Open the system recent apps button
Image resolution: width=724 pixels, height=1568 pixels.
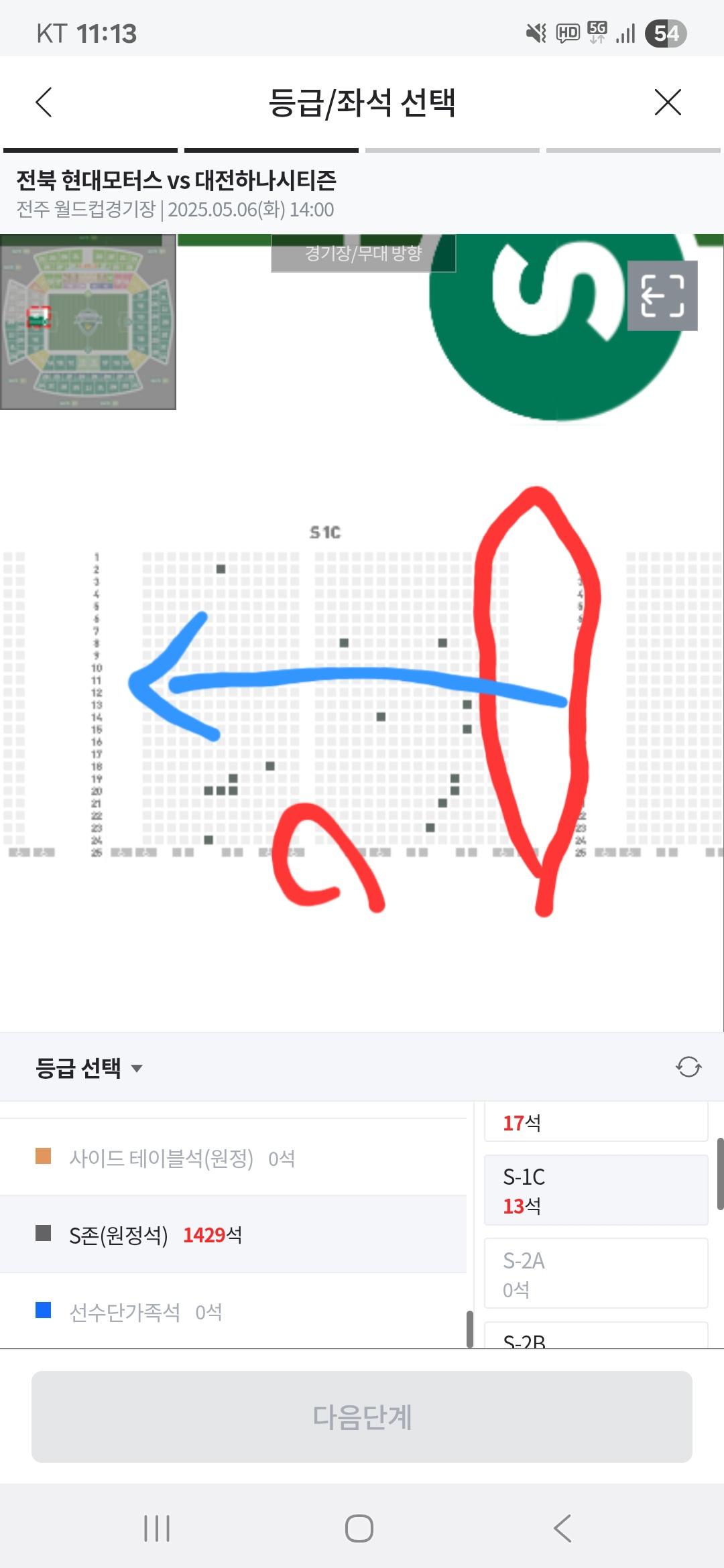157,1528
